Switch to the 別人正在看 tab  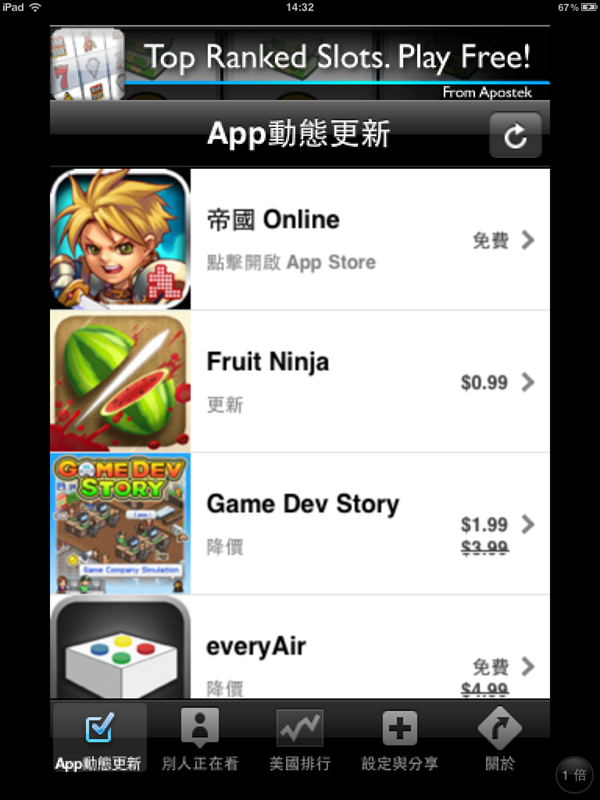coord(200,739)
